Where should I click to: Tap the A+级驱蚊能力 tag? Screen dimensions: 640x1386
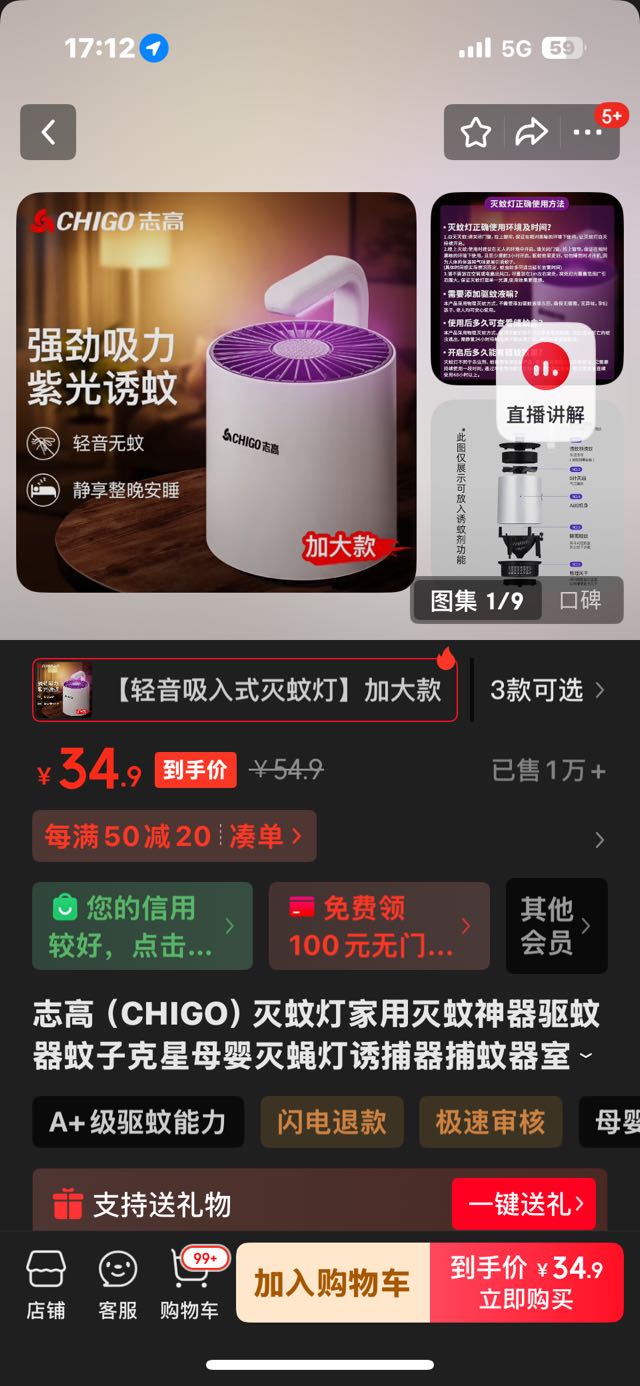(138, 1121)
